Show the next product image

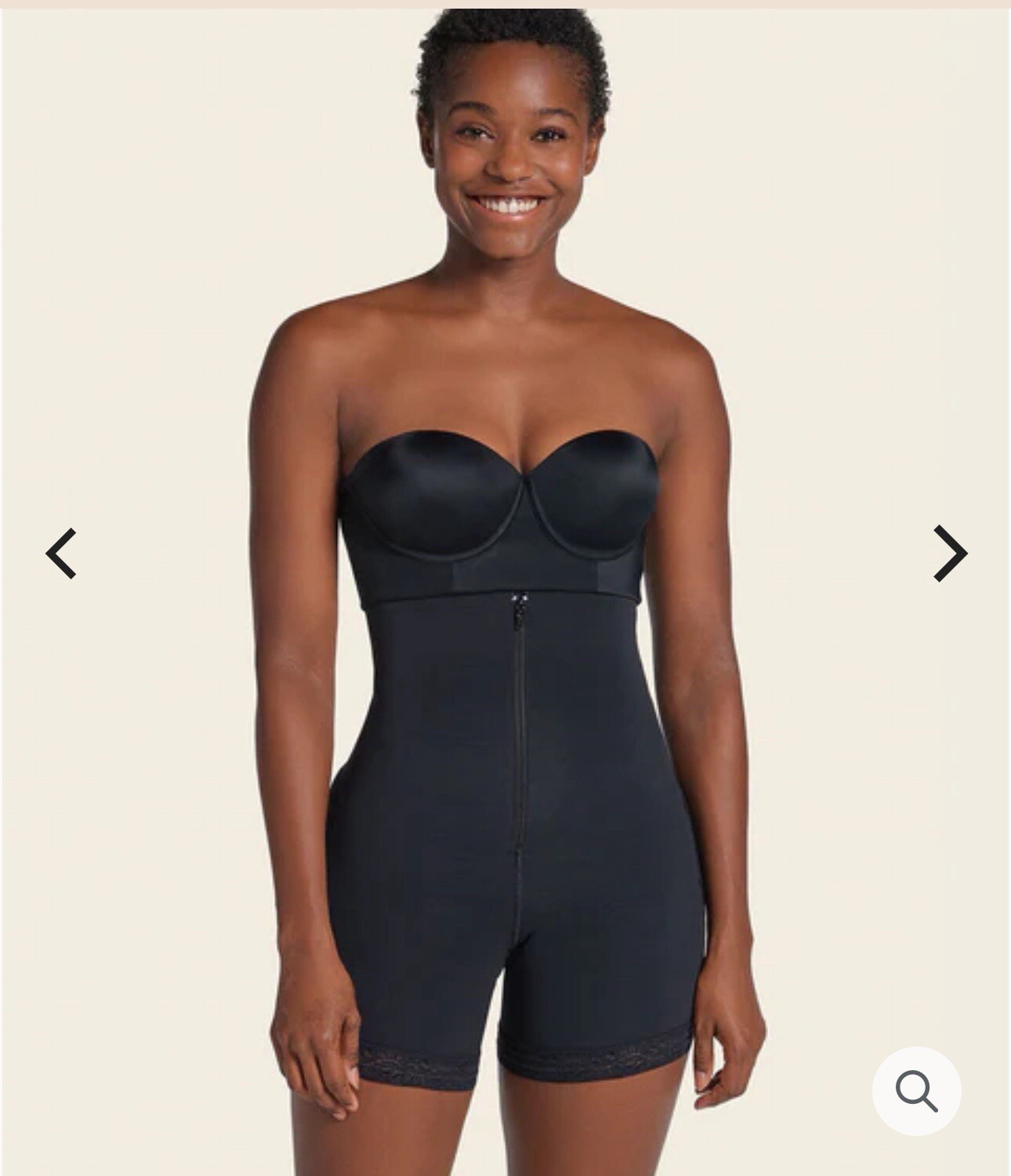point(950,554)
